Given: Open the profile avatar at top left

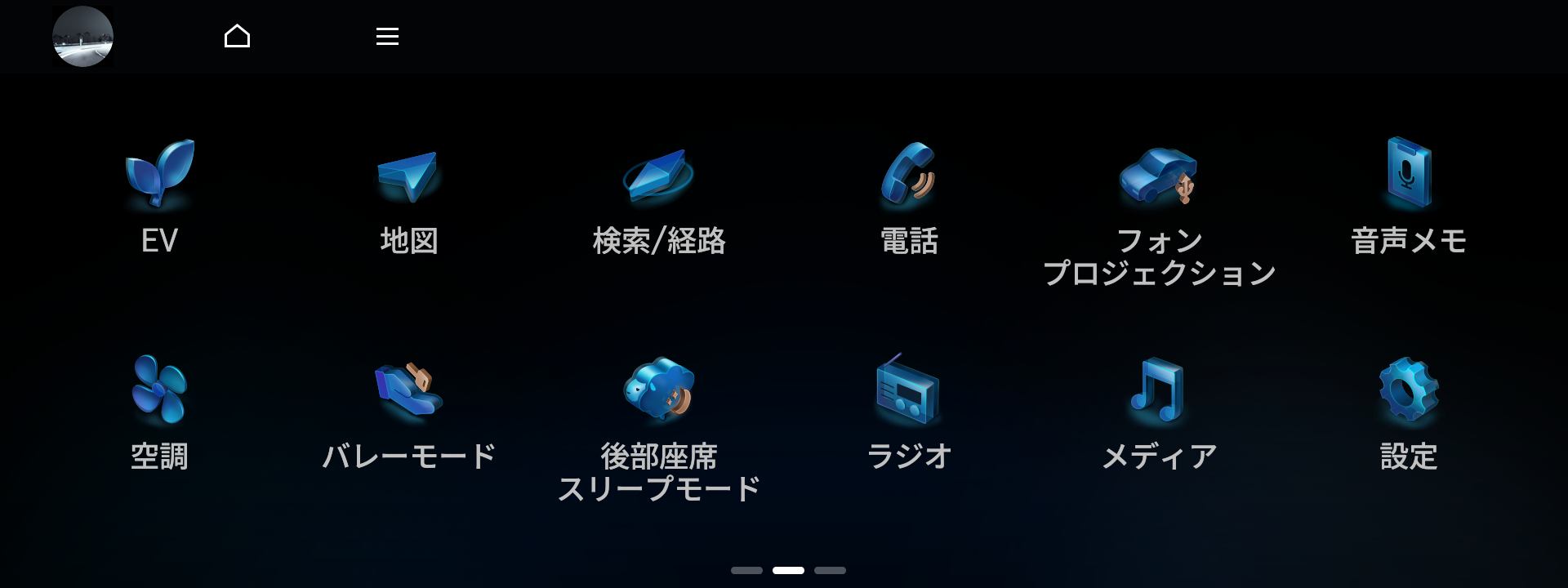Looking at the screenshot, I should click(82, 37).
